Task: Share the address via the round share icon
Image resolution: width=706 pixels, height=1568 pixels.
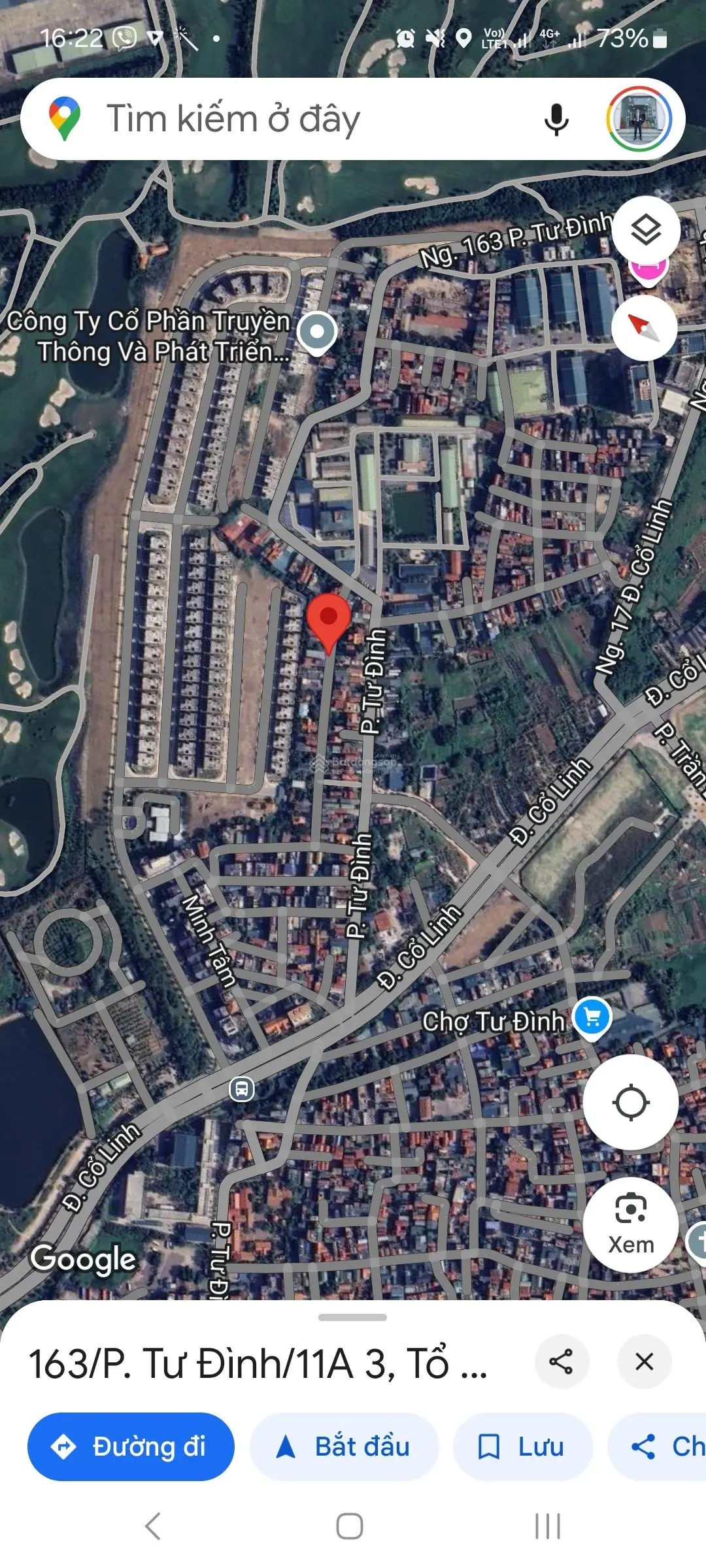Action: pyautogui.click(x=562, y=1362)
